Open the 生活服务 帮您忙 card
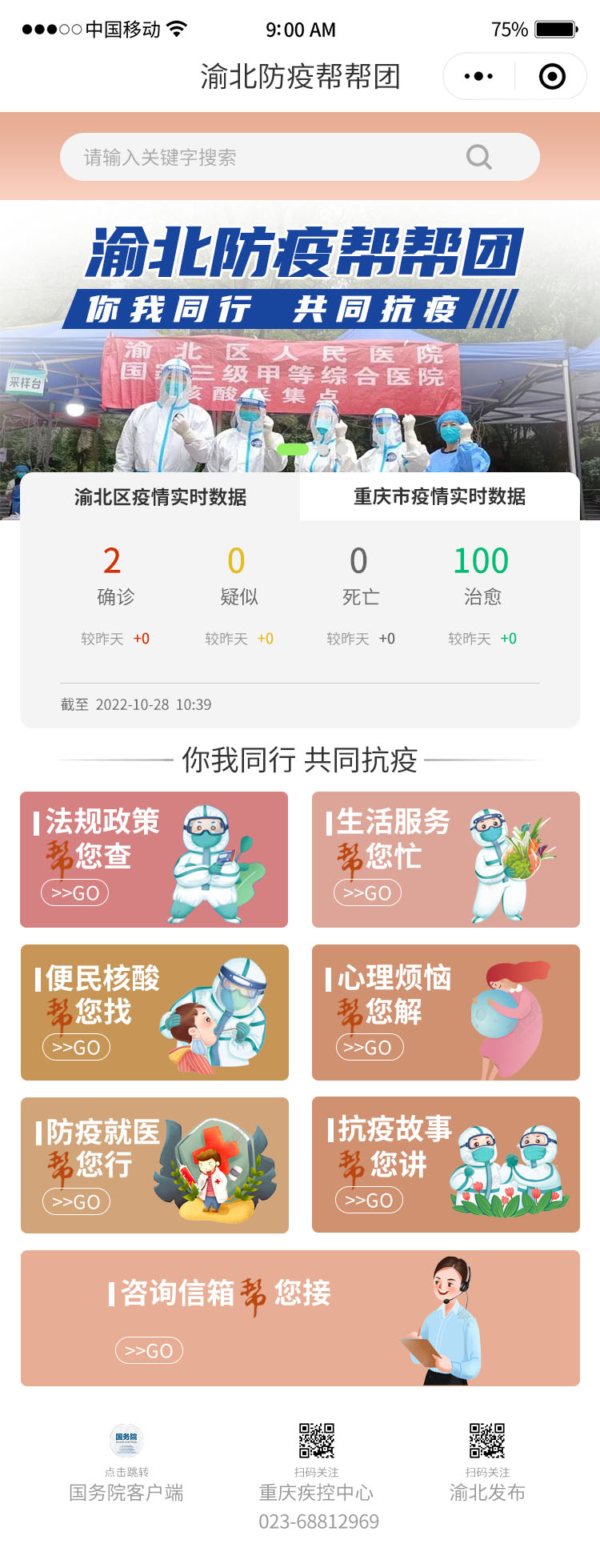Image resolution: width=600 pixels, height=1568 pixels. tap(446, 860)
